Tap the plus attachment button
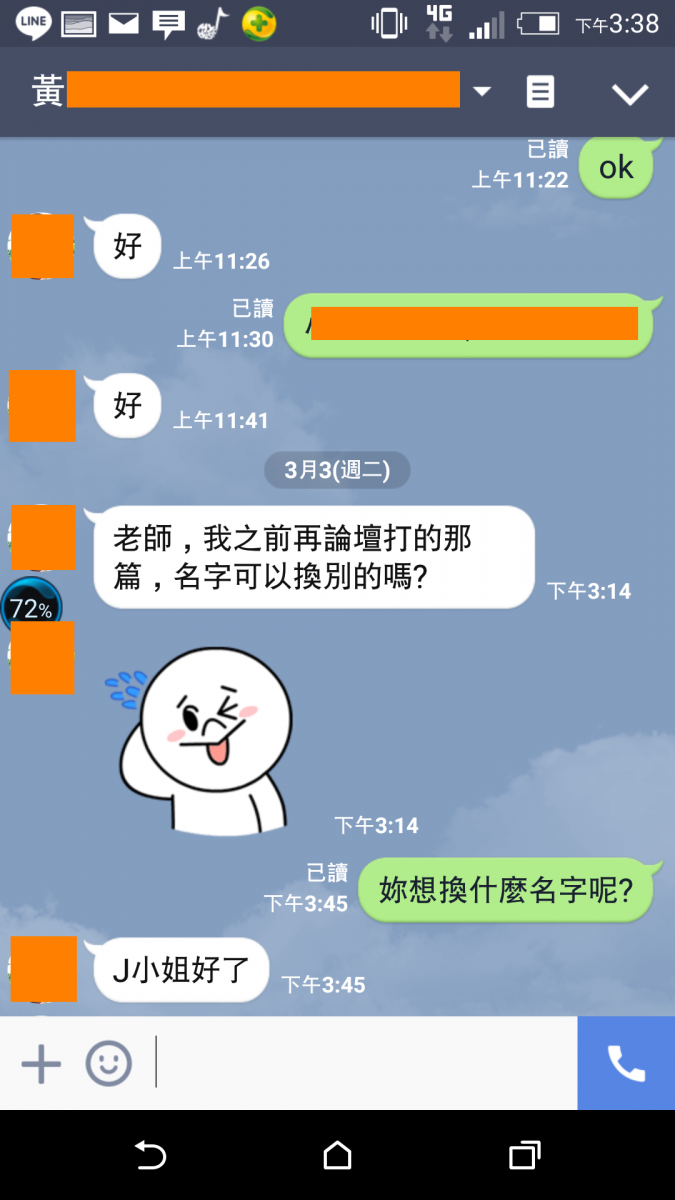The width and height of the screenshot is (675, 1200). pyautogui.click(x=41, y=1064)
